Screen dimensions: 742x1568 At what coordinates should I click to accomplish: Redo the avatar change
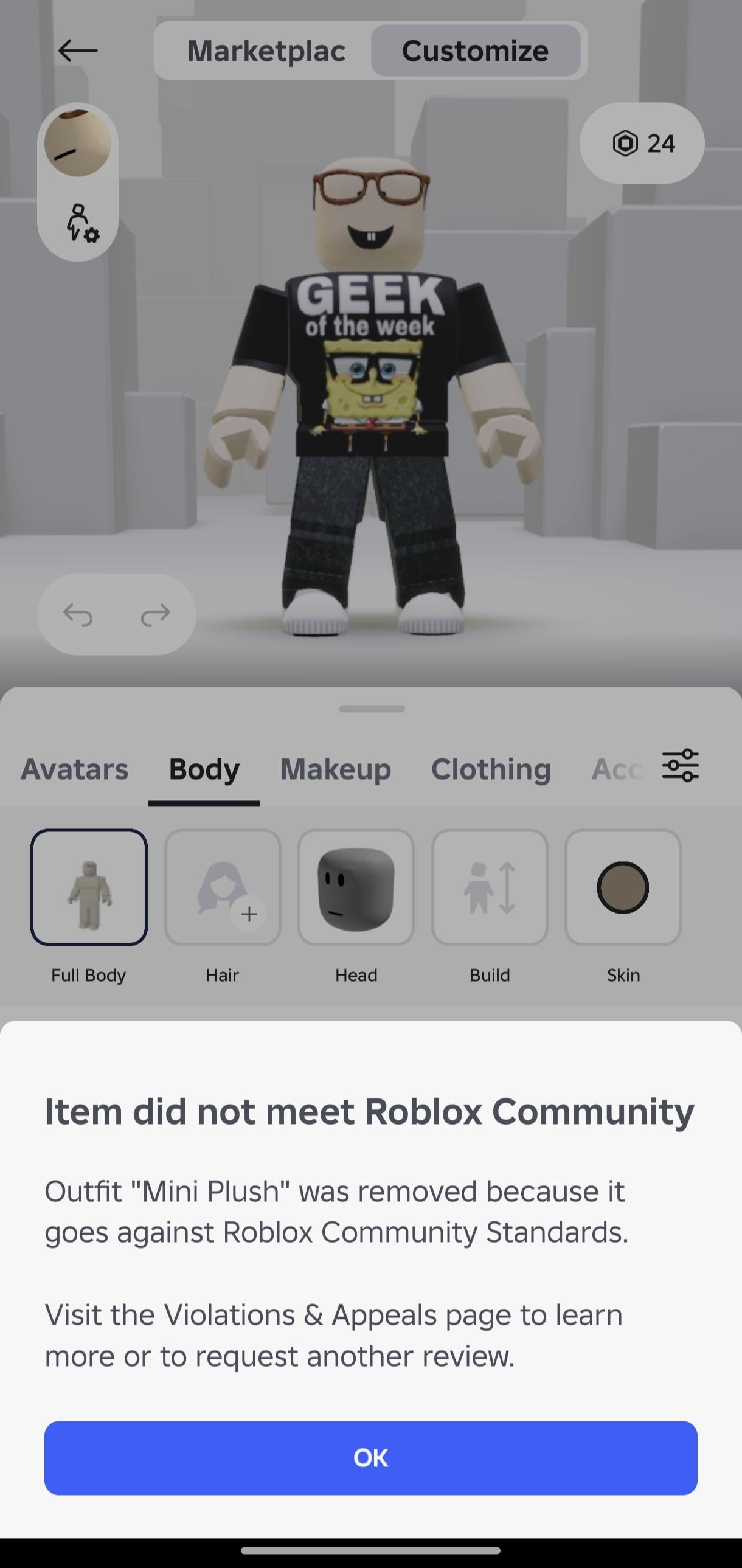point(155,615)
